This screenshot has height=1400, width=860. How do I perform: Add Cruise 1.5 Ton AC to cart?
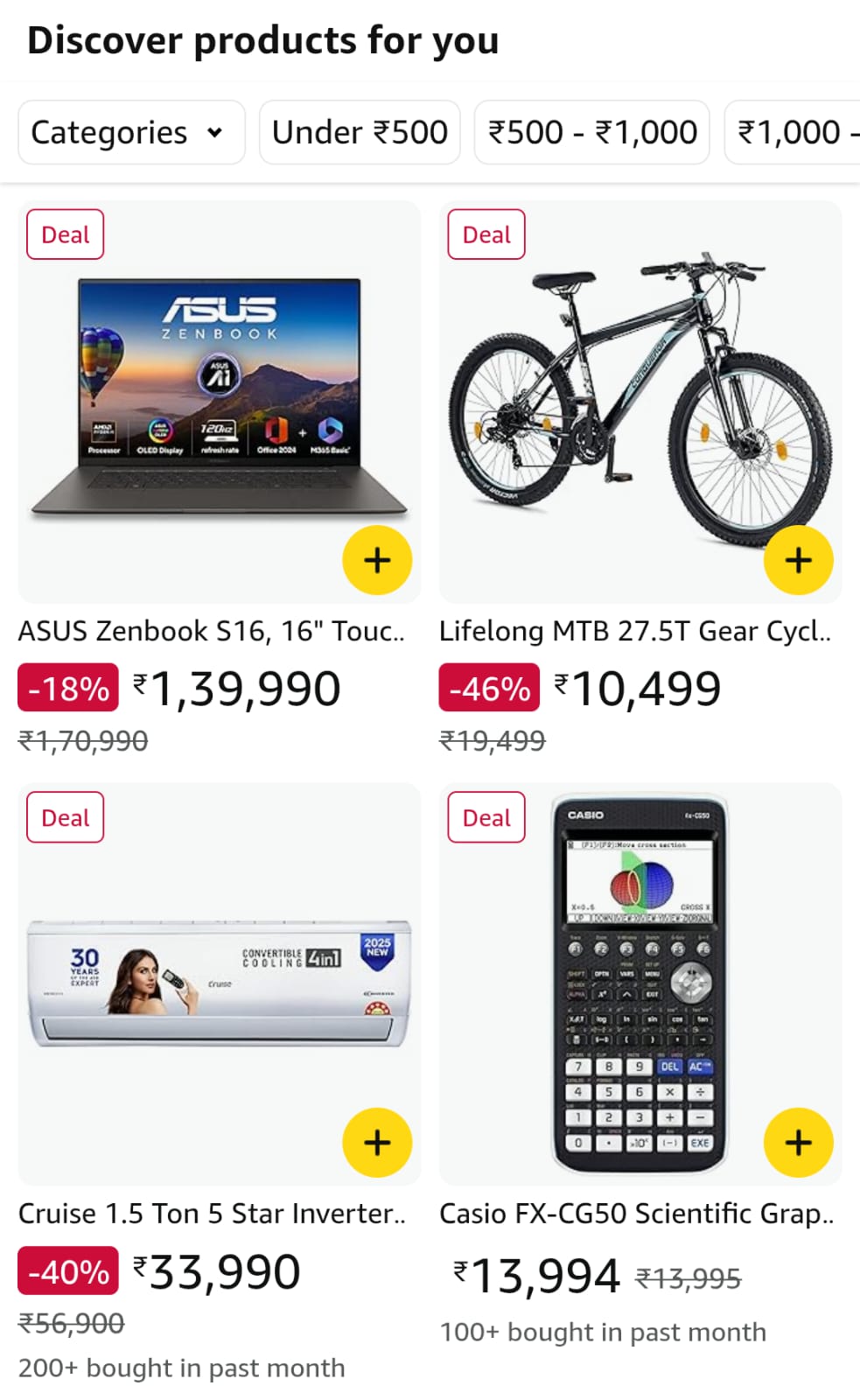click(x=377, y=1143)
